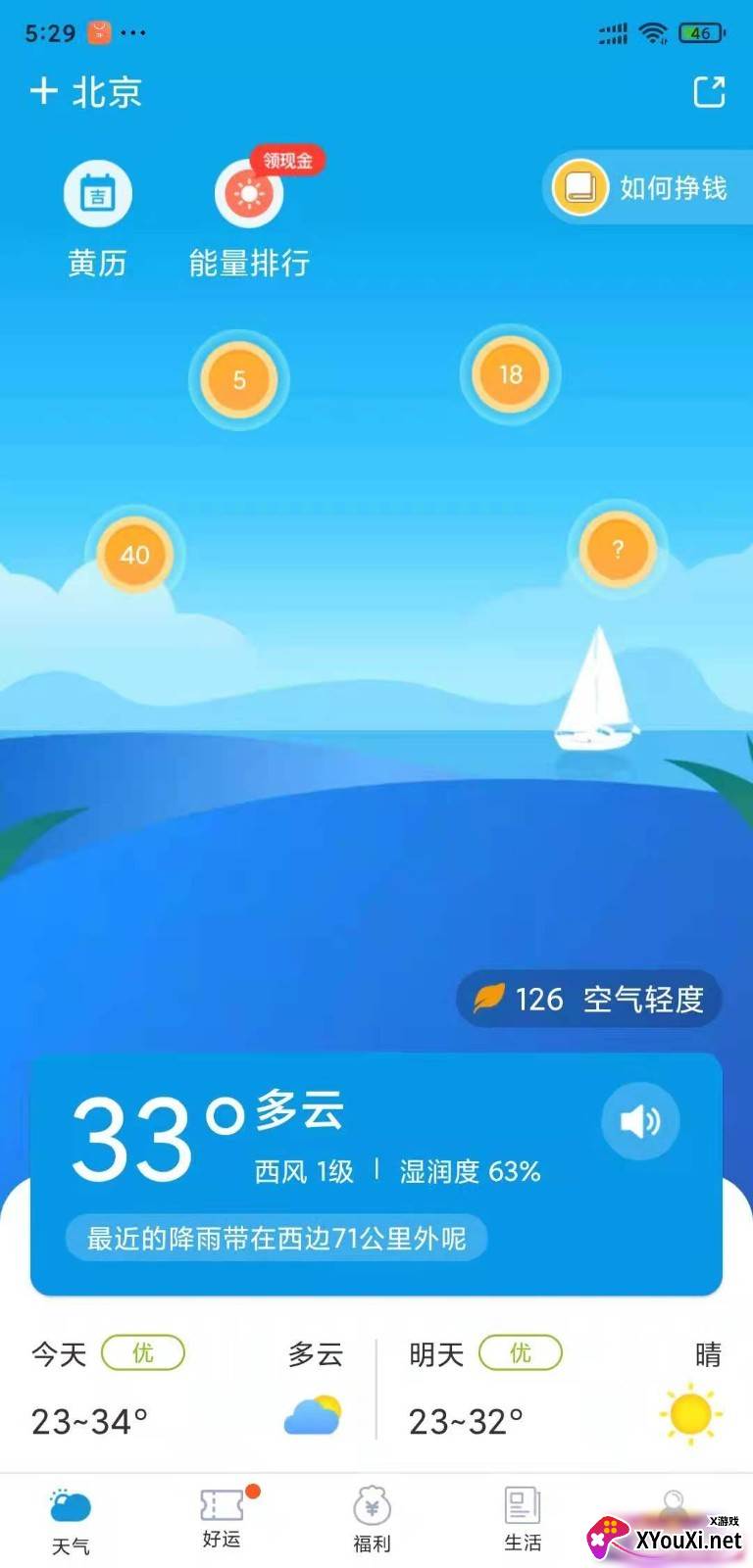Collect the energy bubble labeled 5
The width and height of the screenshot is (753, 1568).
click(239, 380)
